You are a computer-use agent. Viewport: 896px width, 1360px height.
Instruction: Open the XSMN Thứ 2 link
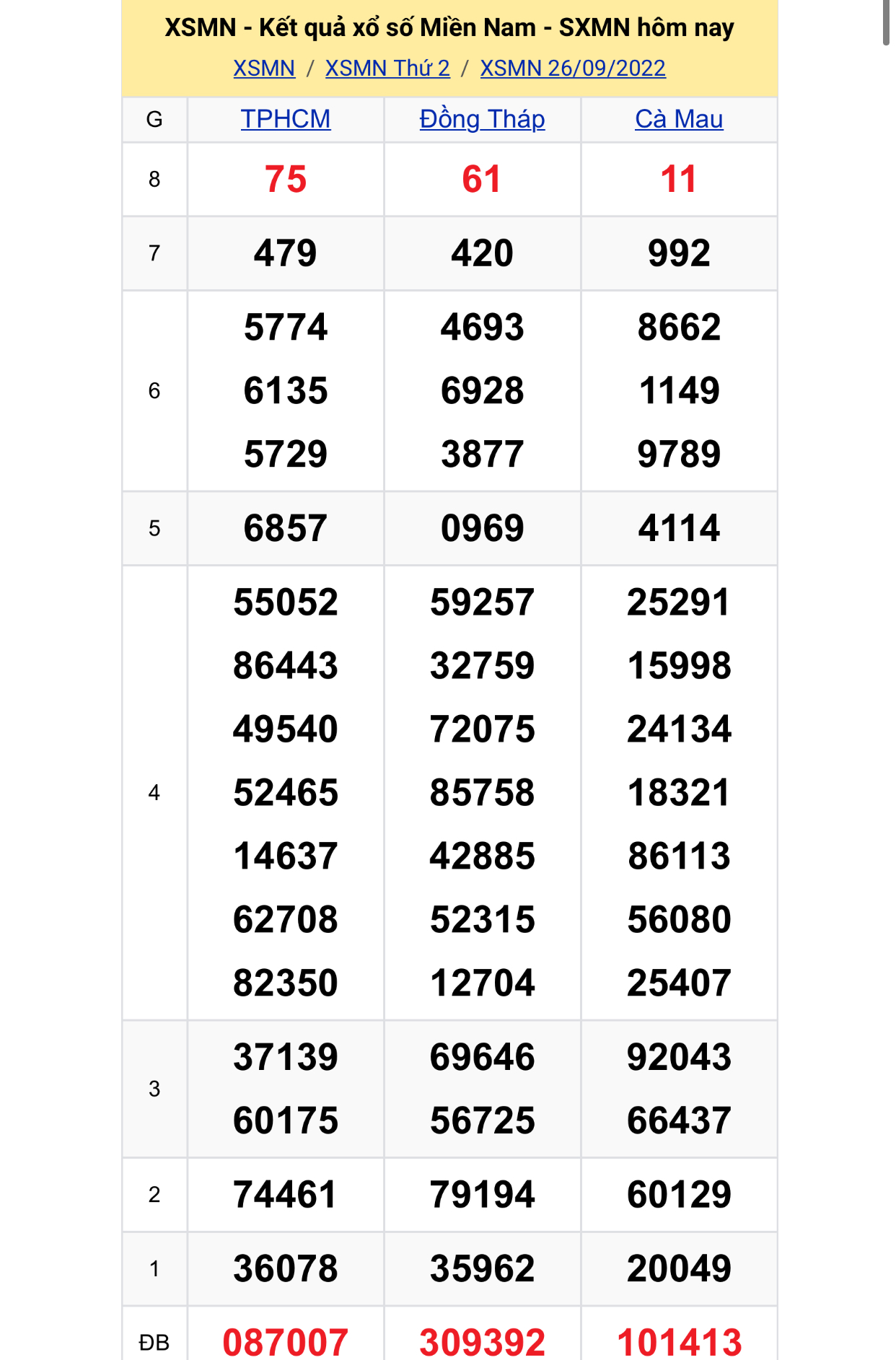point(387,68)
